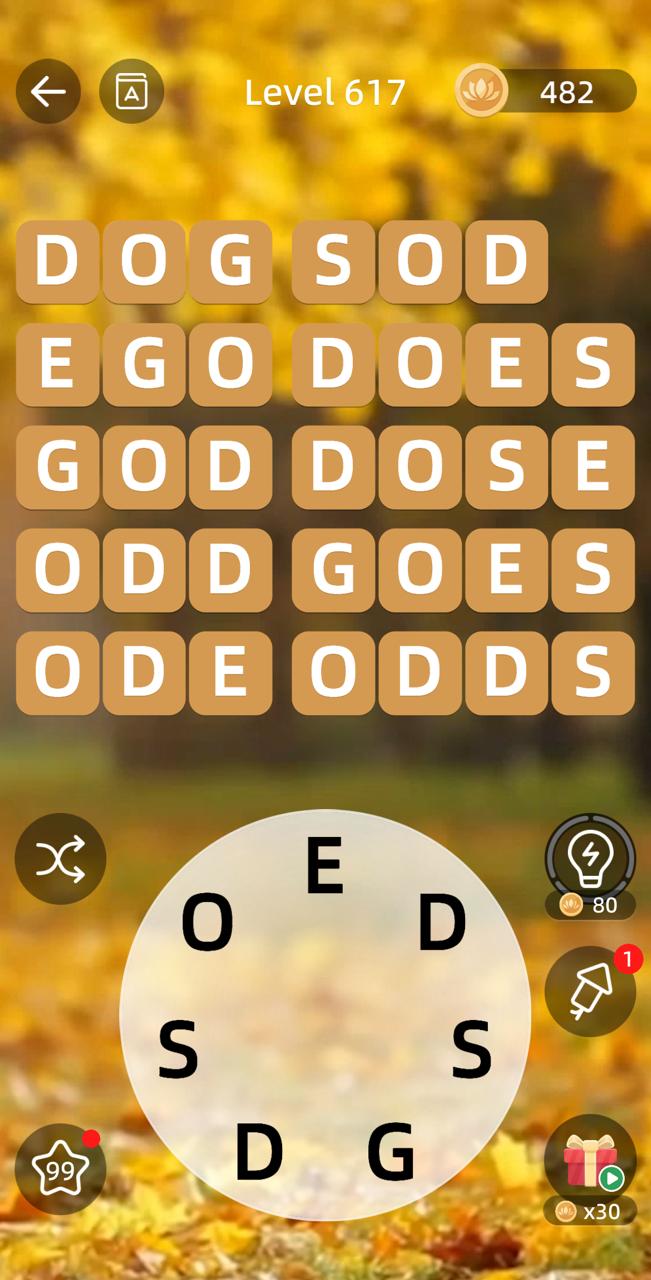
Task: Launch the rocket hint booster
Action: tap(590, 991)
